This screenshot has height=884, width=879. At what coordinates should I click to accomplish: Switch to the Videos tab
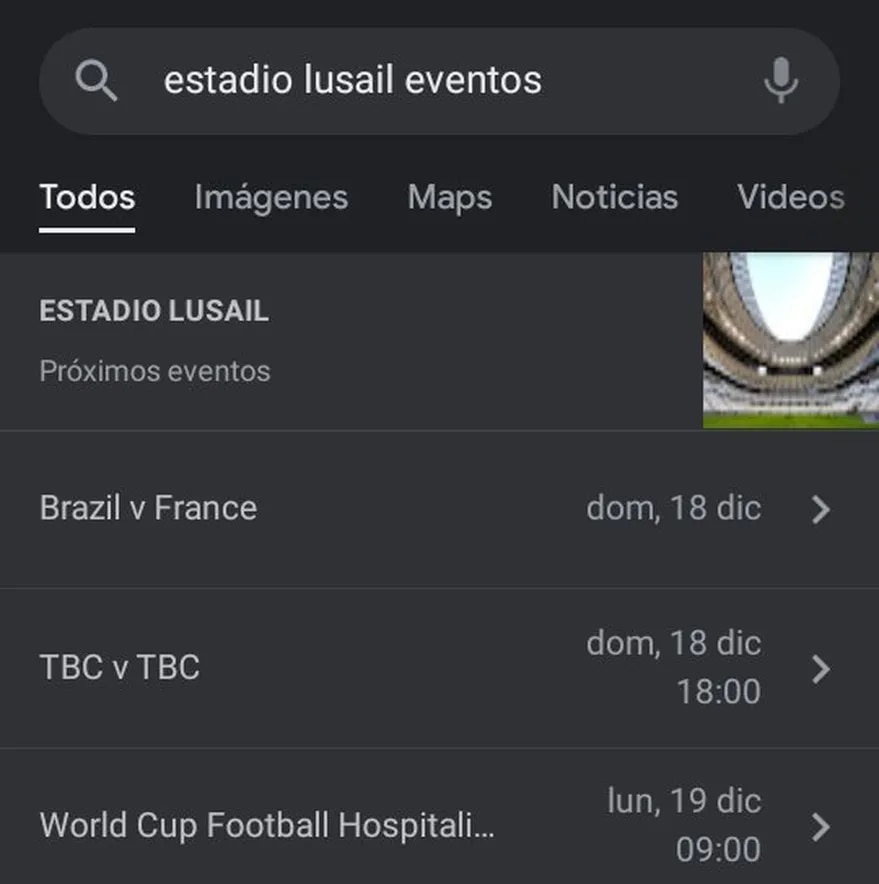click(x=789, y=197)
